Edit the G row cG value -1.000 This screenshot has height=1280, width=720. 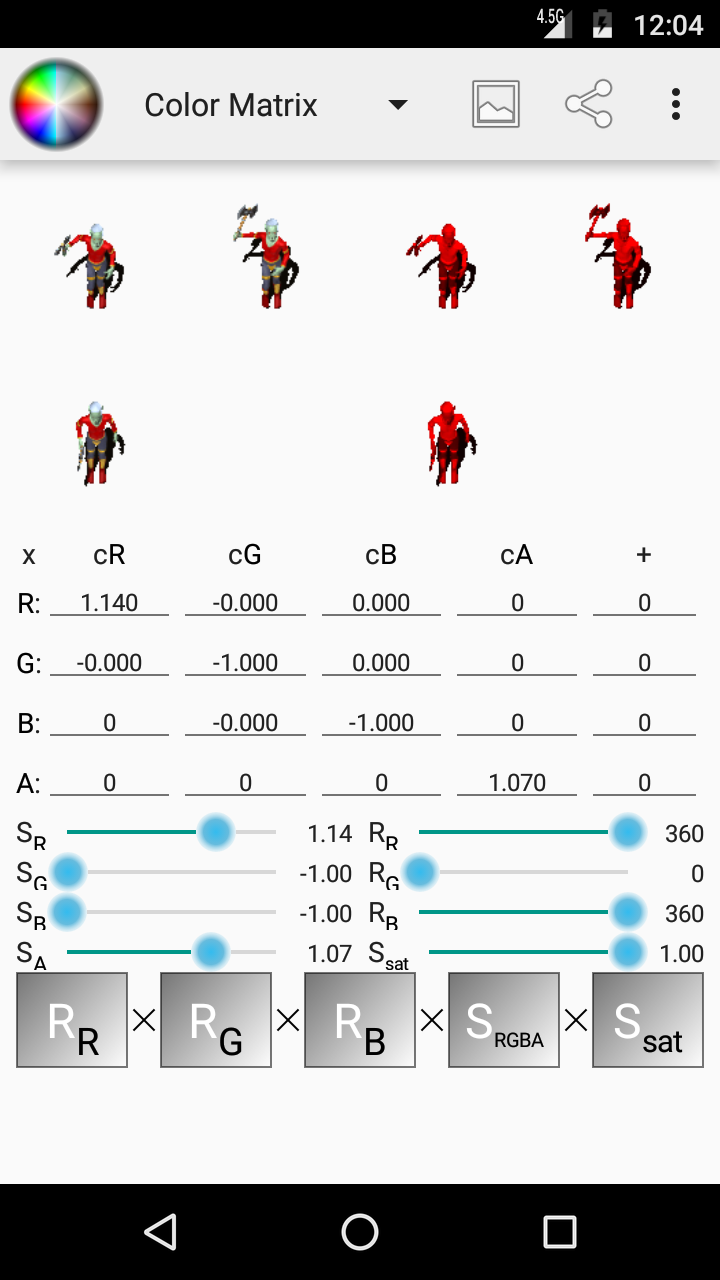coord(245,662)
